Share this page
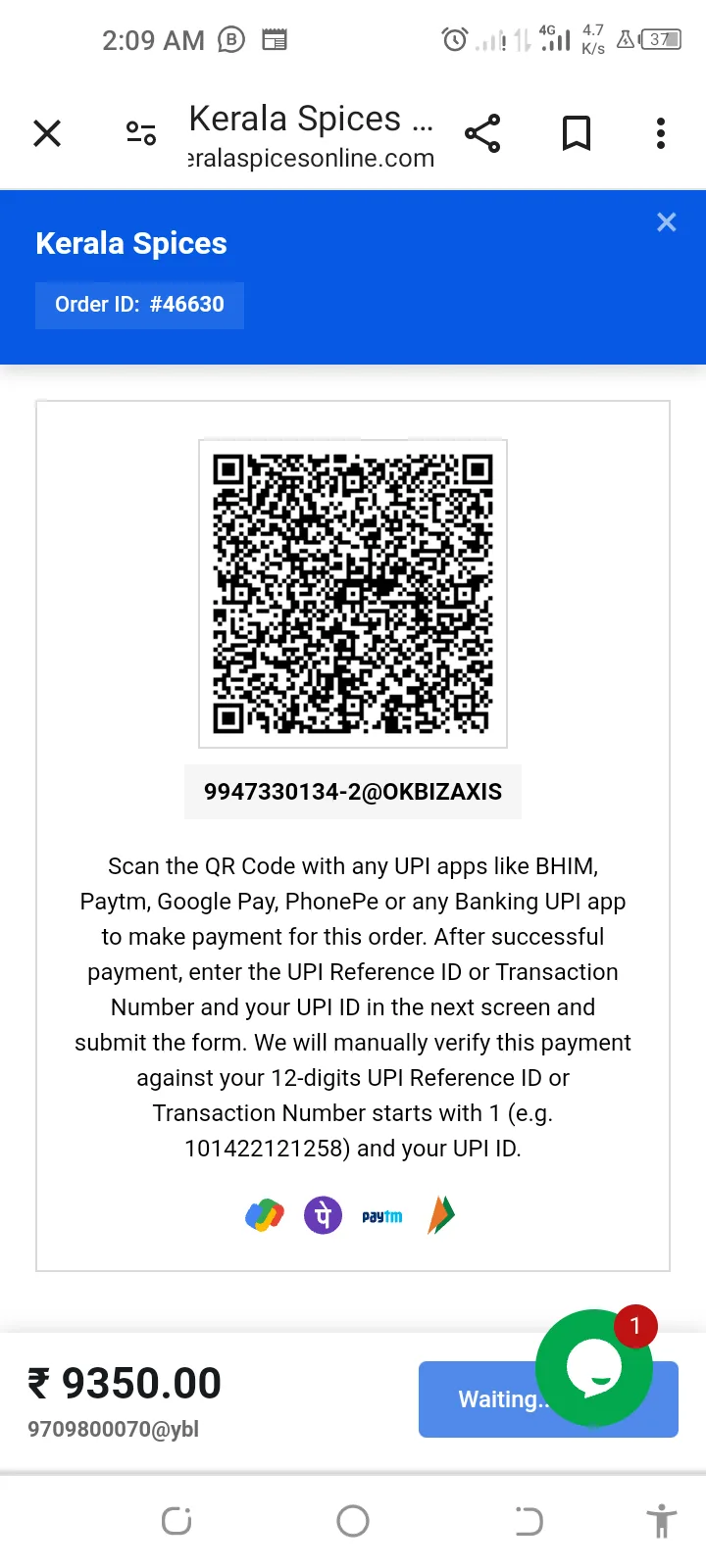Viewport: 706px width, 1568px height. 482,133
